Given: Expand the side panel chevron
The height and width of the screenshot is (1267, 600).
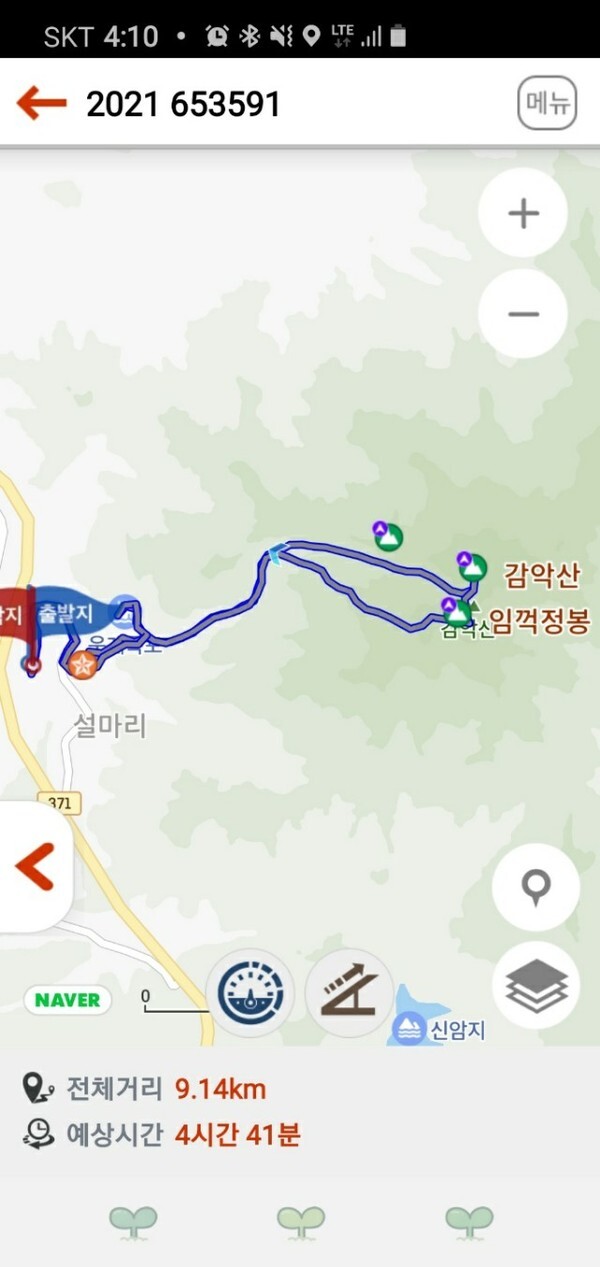Looking at the screenshot, I should [x=34, y=867].
